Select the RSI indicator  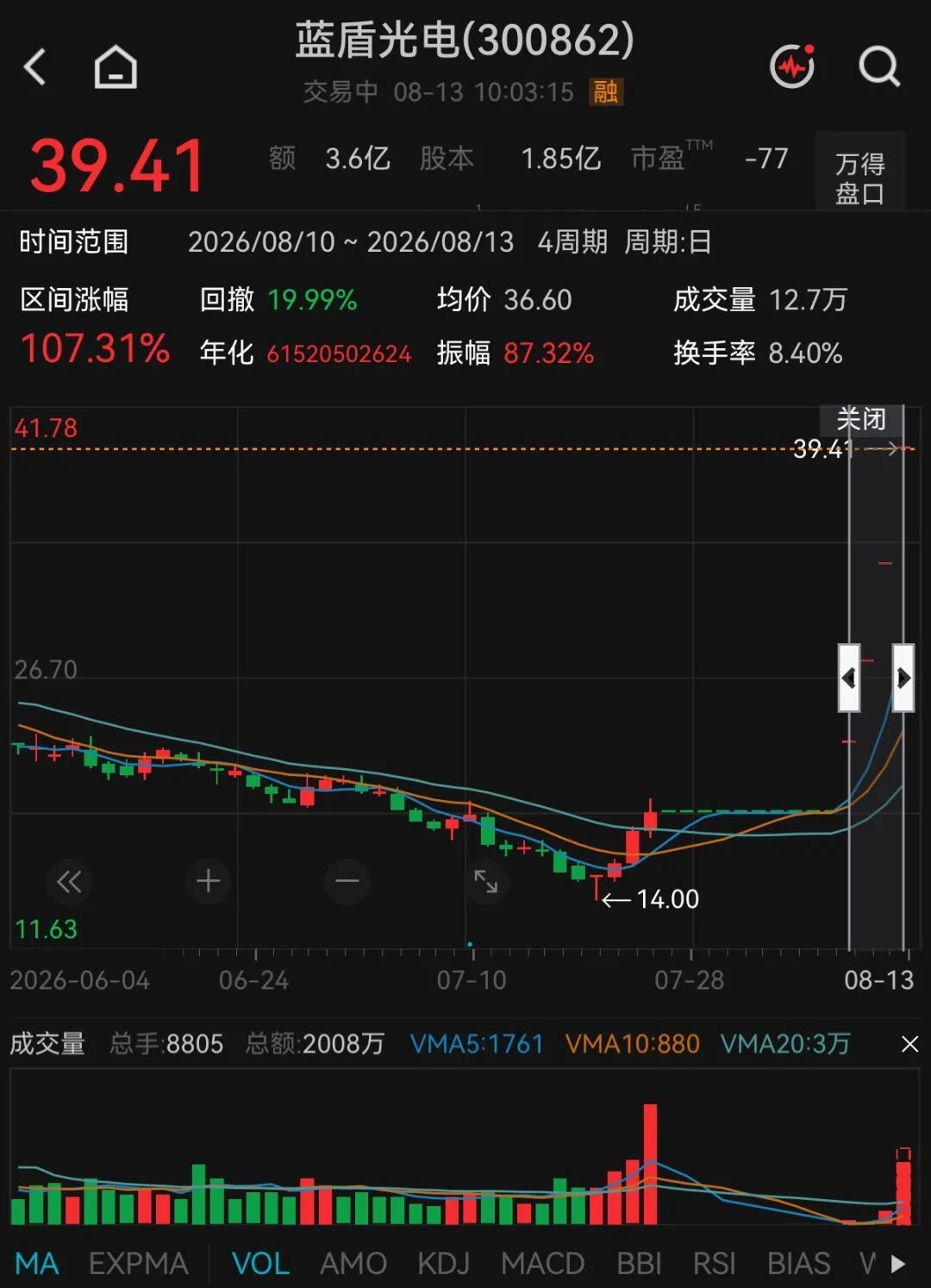click(x=715, y=1264)
